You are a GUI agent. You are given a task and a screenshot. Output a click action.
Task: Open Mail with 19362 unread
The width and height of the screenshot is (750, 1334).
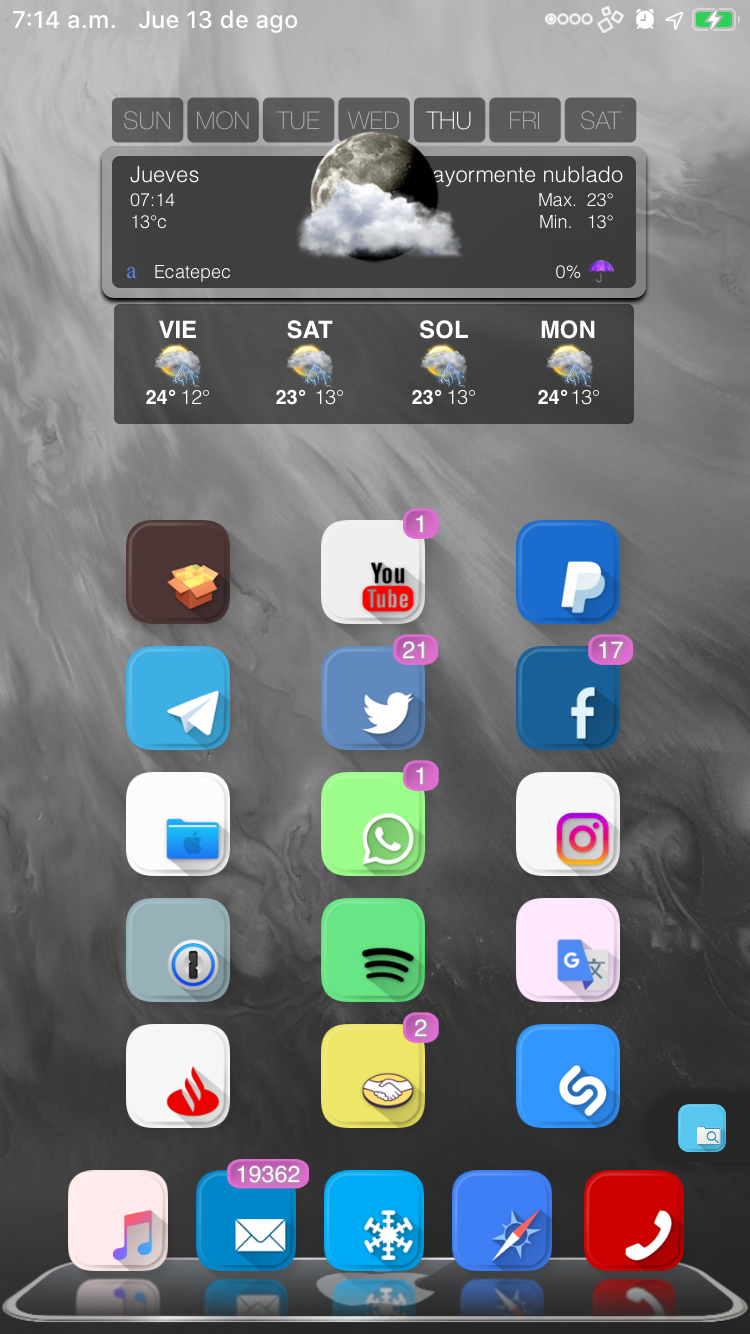coord(246,1220)
